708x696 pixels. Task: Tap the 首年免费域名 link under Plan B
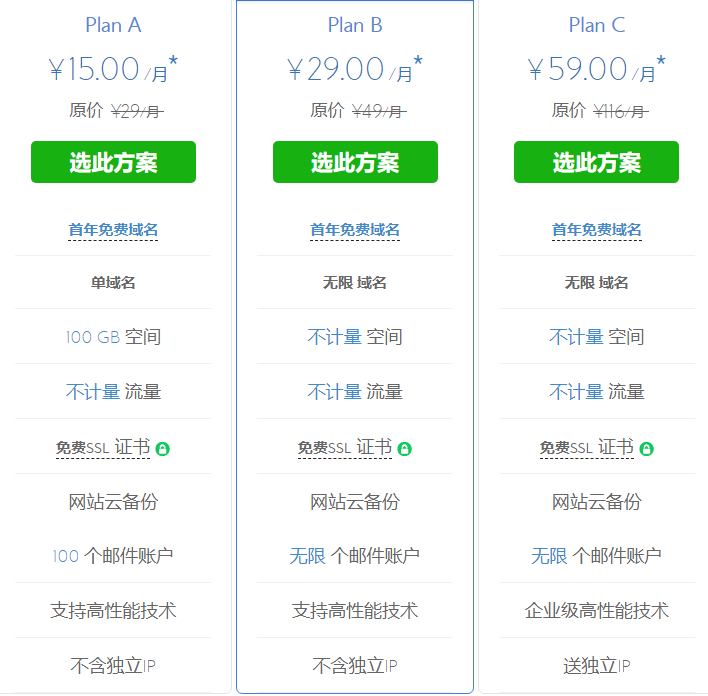pos(355,230)
